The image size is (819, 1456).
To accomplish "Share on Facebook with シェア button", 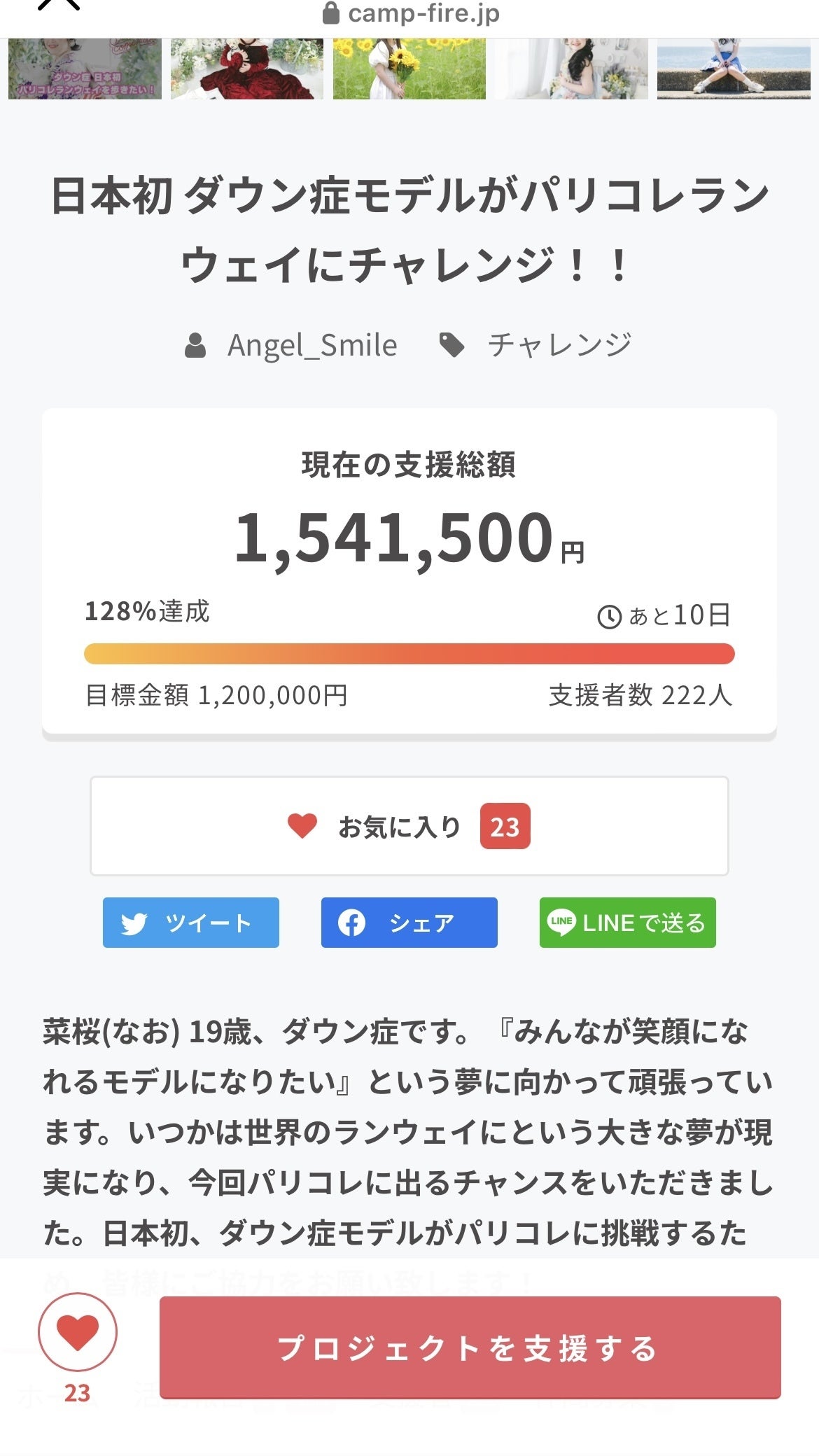I will (x=409, y=923).
